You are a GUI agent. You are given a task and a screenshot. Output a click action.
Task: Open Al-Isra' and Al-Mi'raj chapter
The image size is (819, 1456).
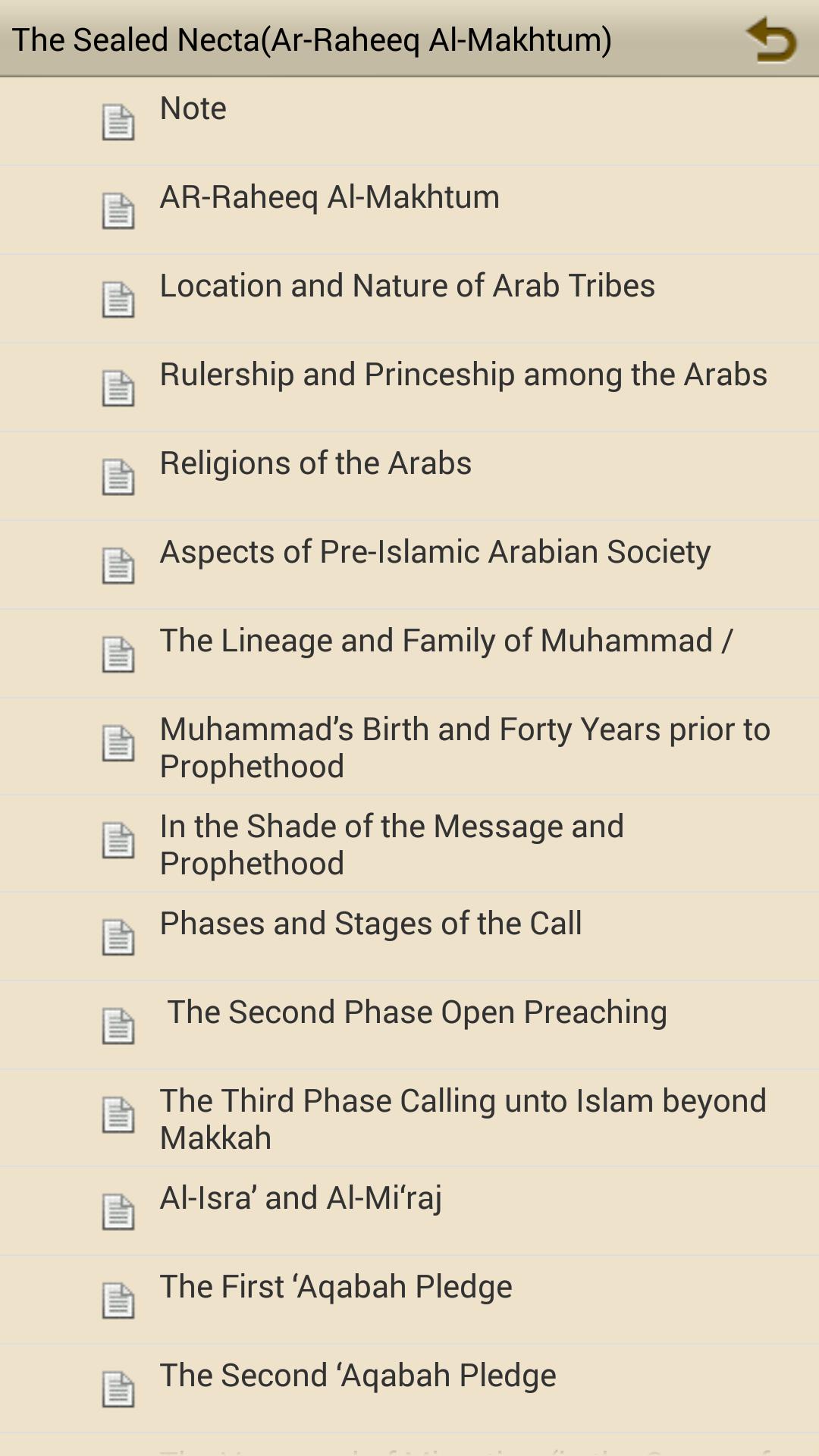409,1211
